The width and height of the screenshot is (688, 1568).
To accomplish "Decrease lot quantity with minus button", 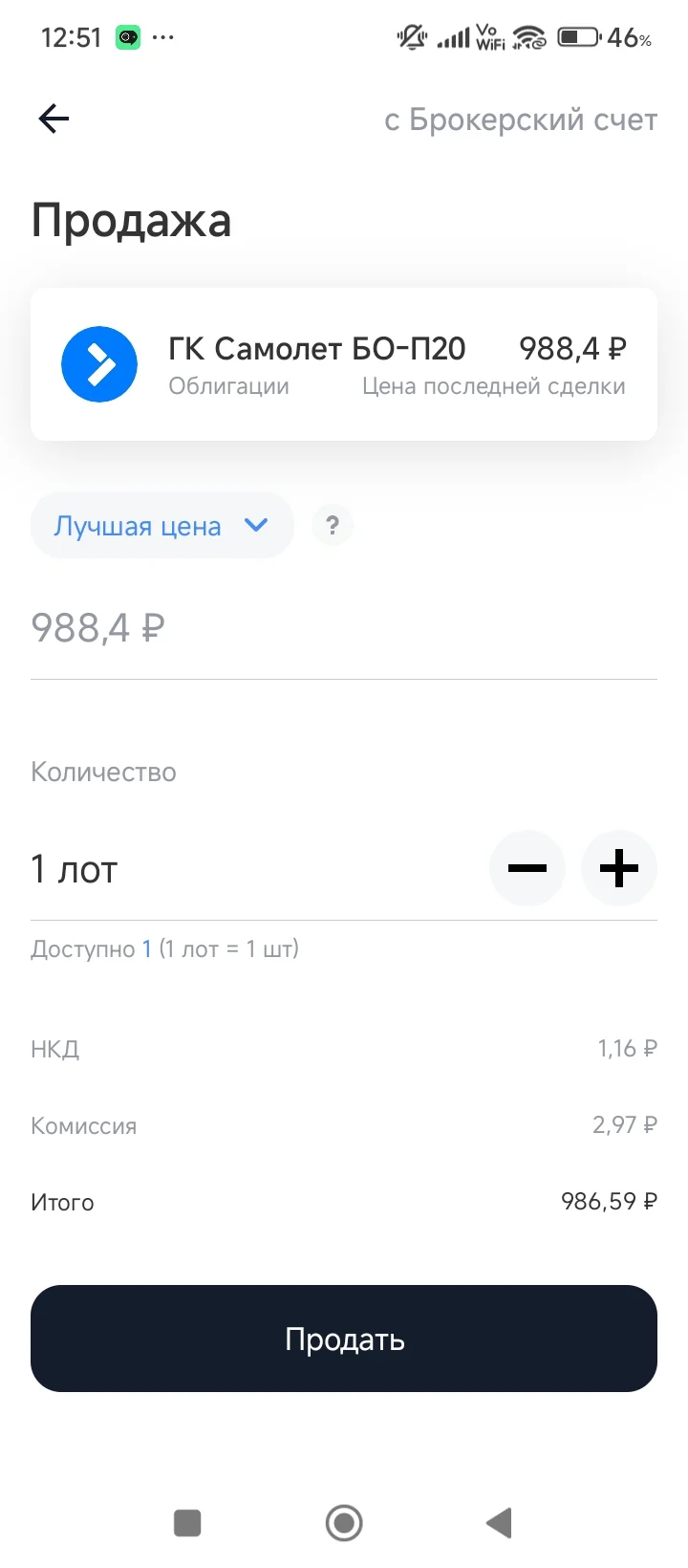I will point(527,868).
